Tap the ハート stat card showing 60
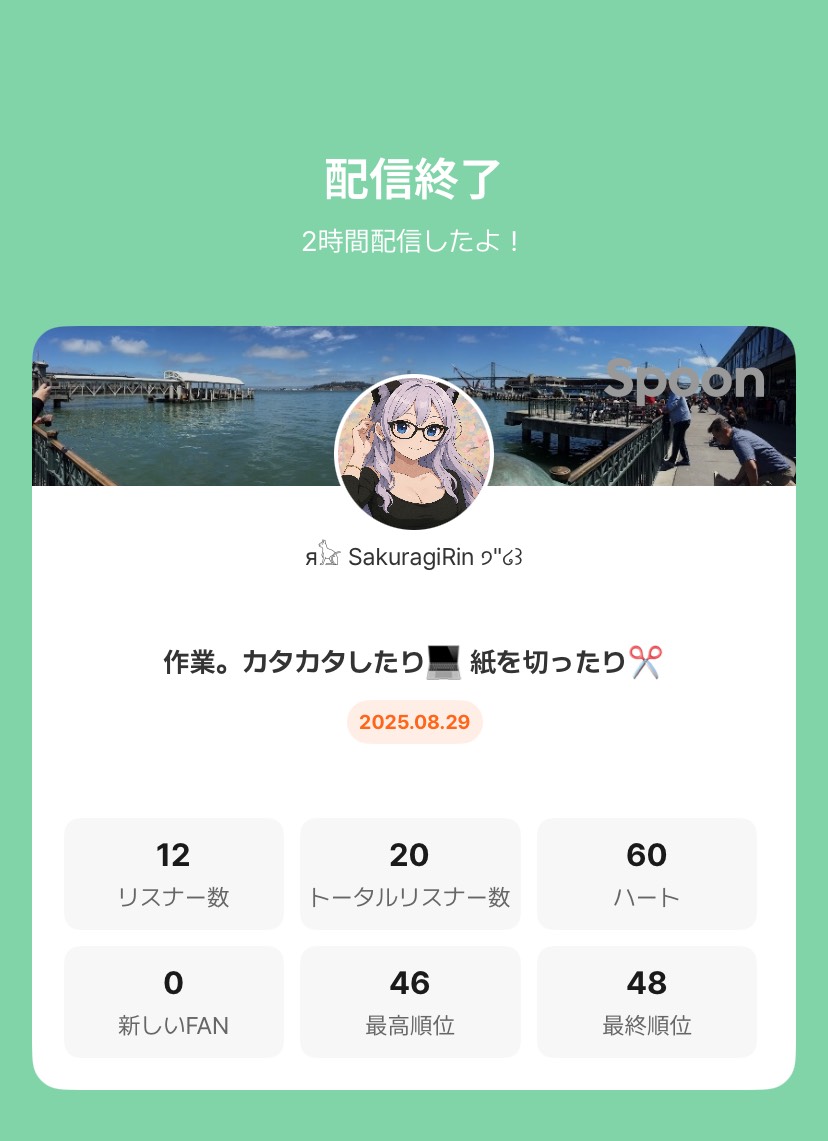Screen dimensions: 828x1141 click(646, 873)
